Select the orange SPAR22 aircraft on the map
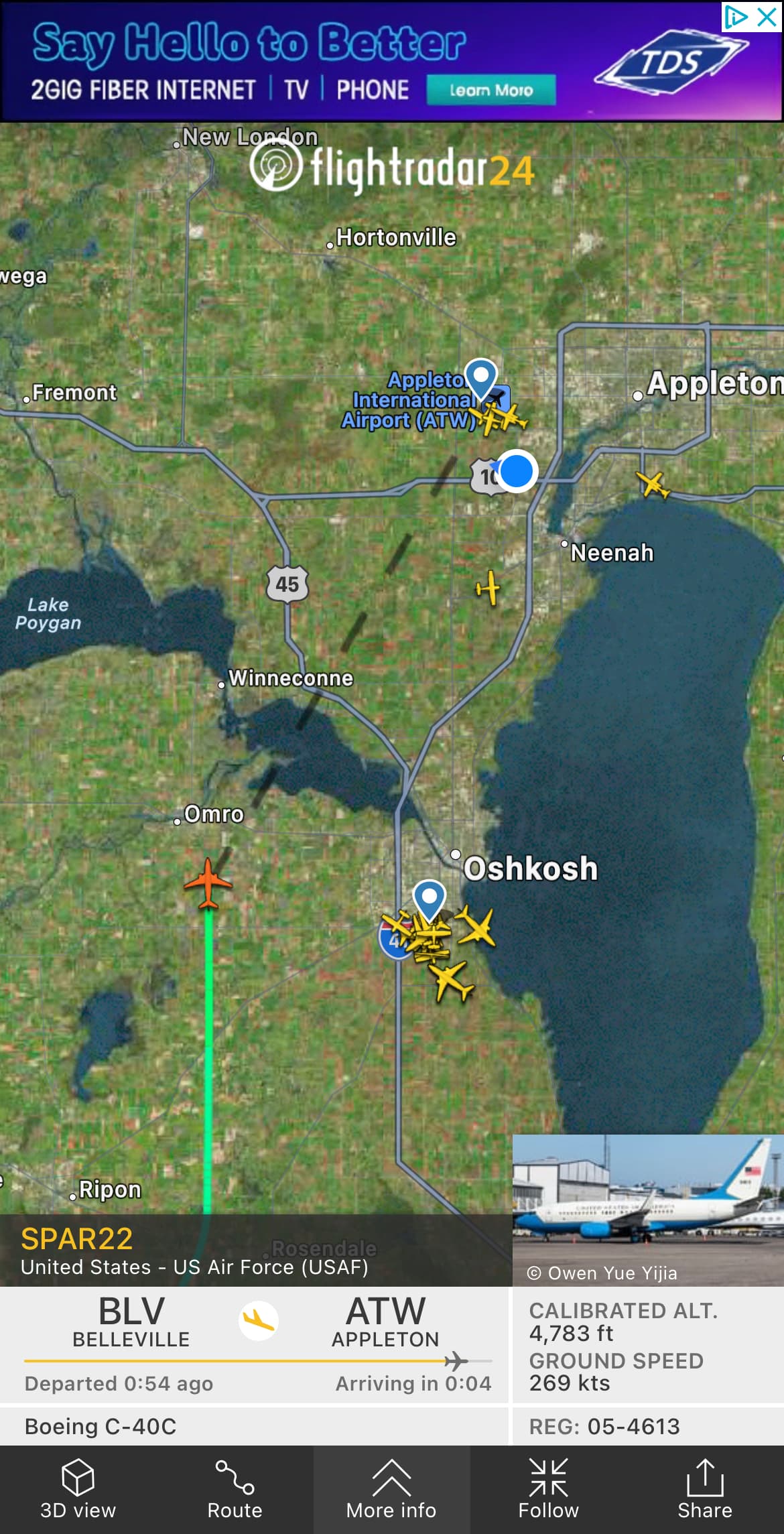The width and height of the screenshot is (784, 1534). click(x=208, y=883)
